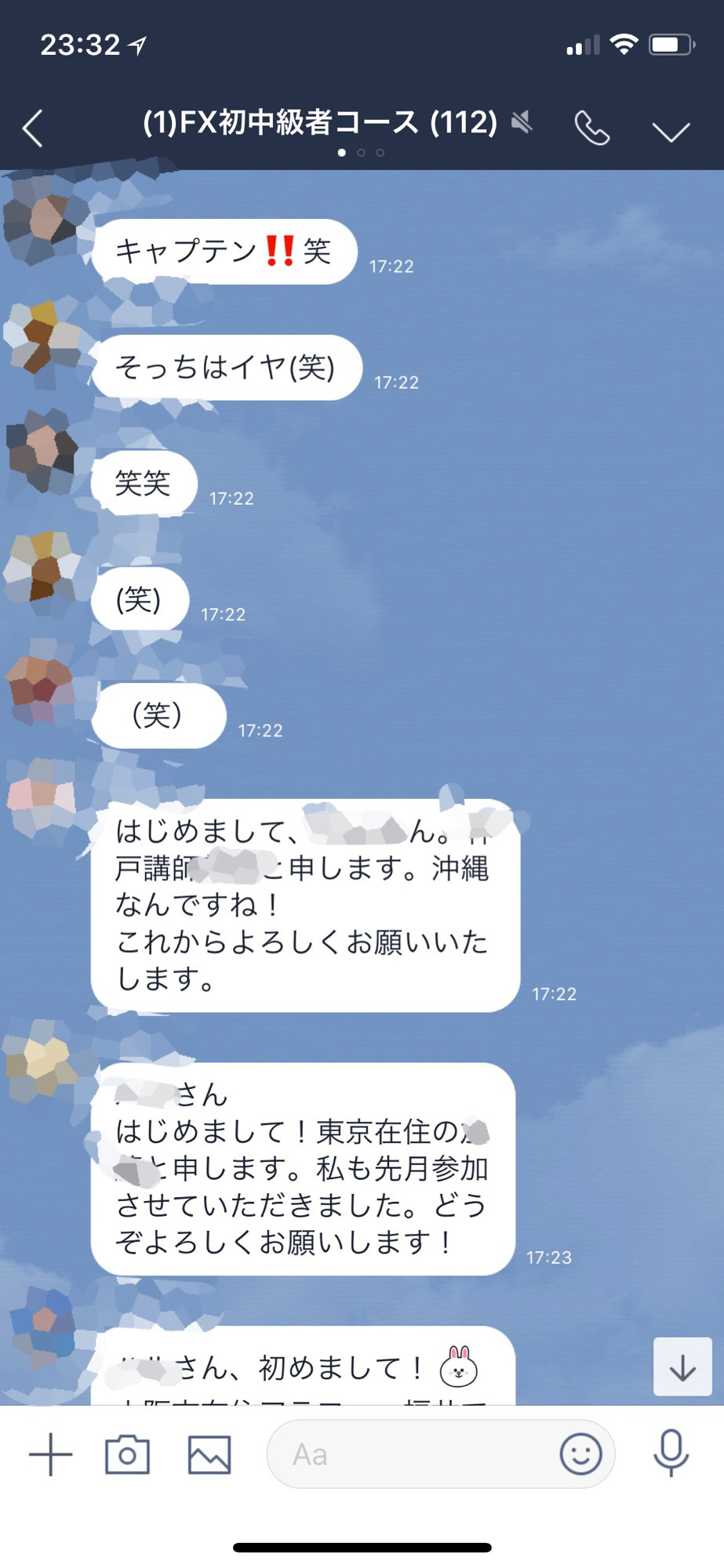Open the camera to take a photo
This screenshot has height=1568, width=724.
(x=127, y=1454)
